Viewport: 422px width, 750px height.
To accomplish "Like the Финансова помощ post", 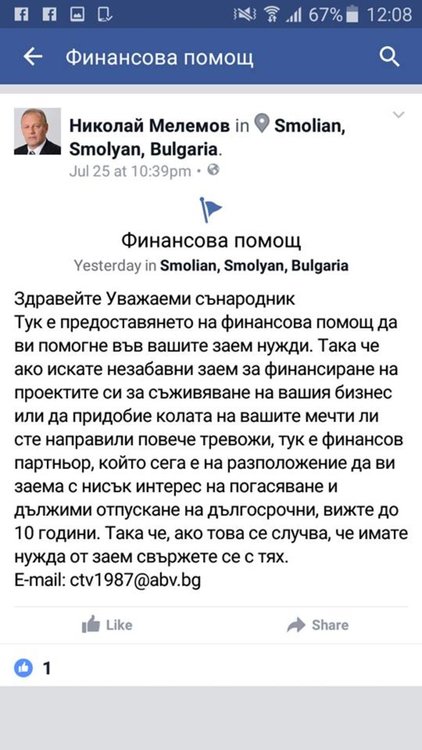I will point(107,625).
